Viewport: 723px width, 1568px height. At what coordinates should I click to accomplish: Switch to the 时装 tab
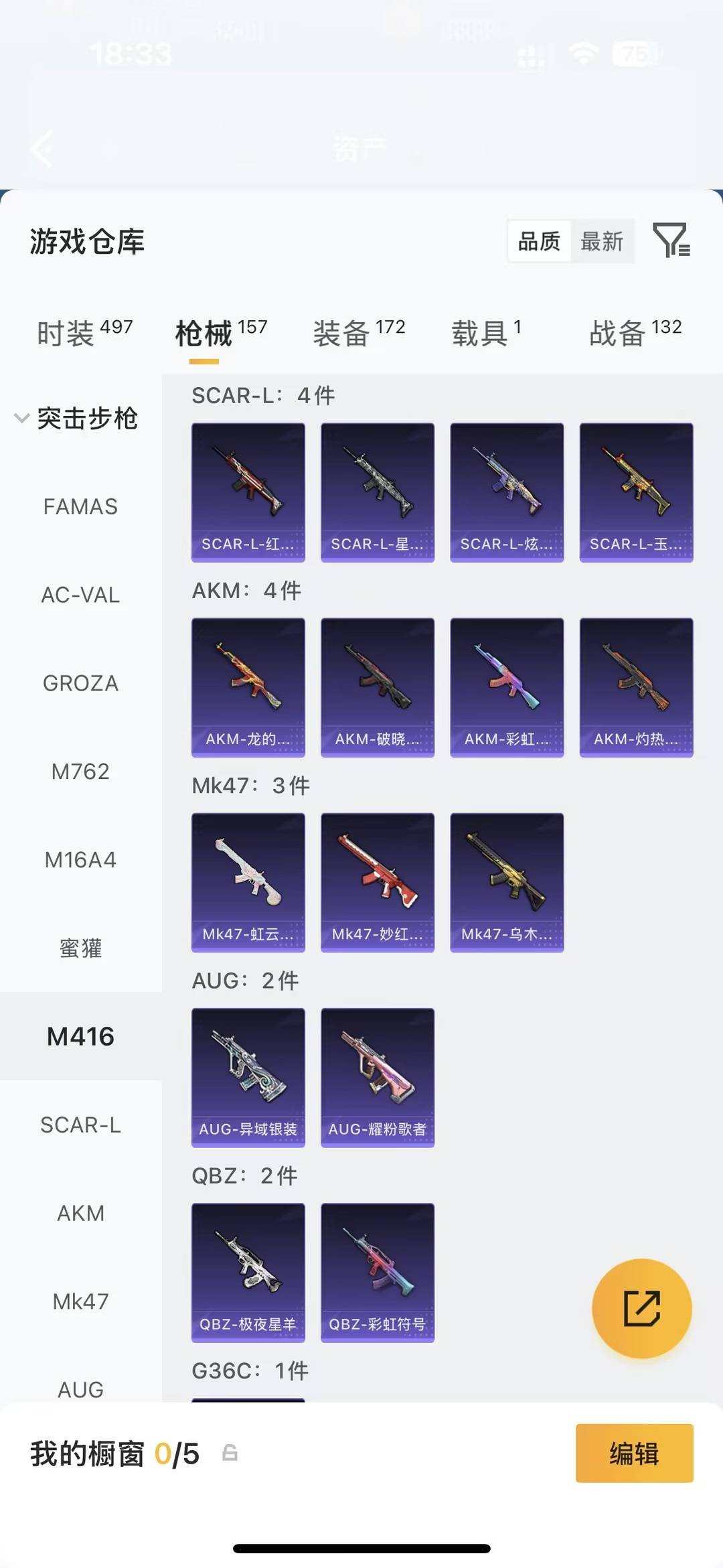[x=85, y=333]
